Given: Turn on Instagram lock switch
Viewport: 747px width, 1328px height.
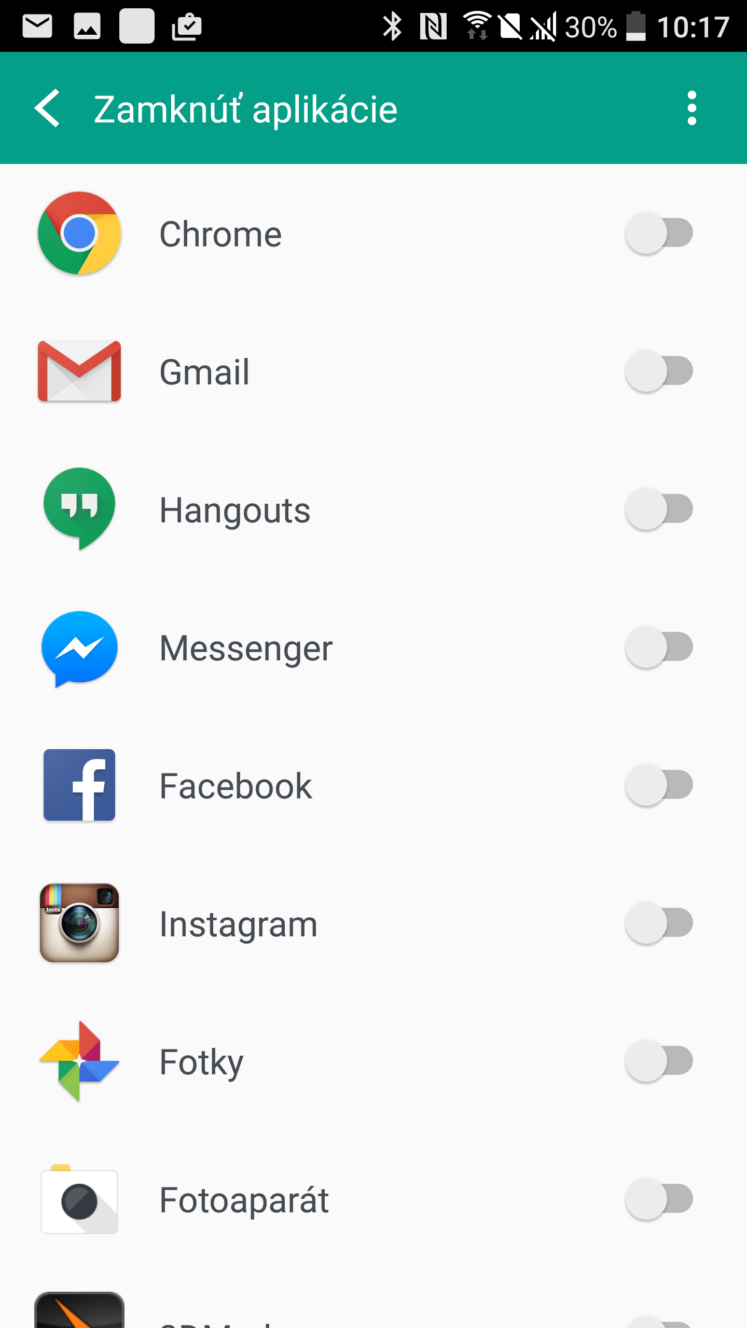Looking at the screenshot, I should (659, 924).
